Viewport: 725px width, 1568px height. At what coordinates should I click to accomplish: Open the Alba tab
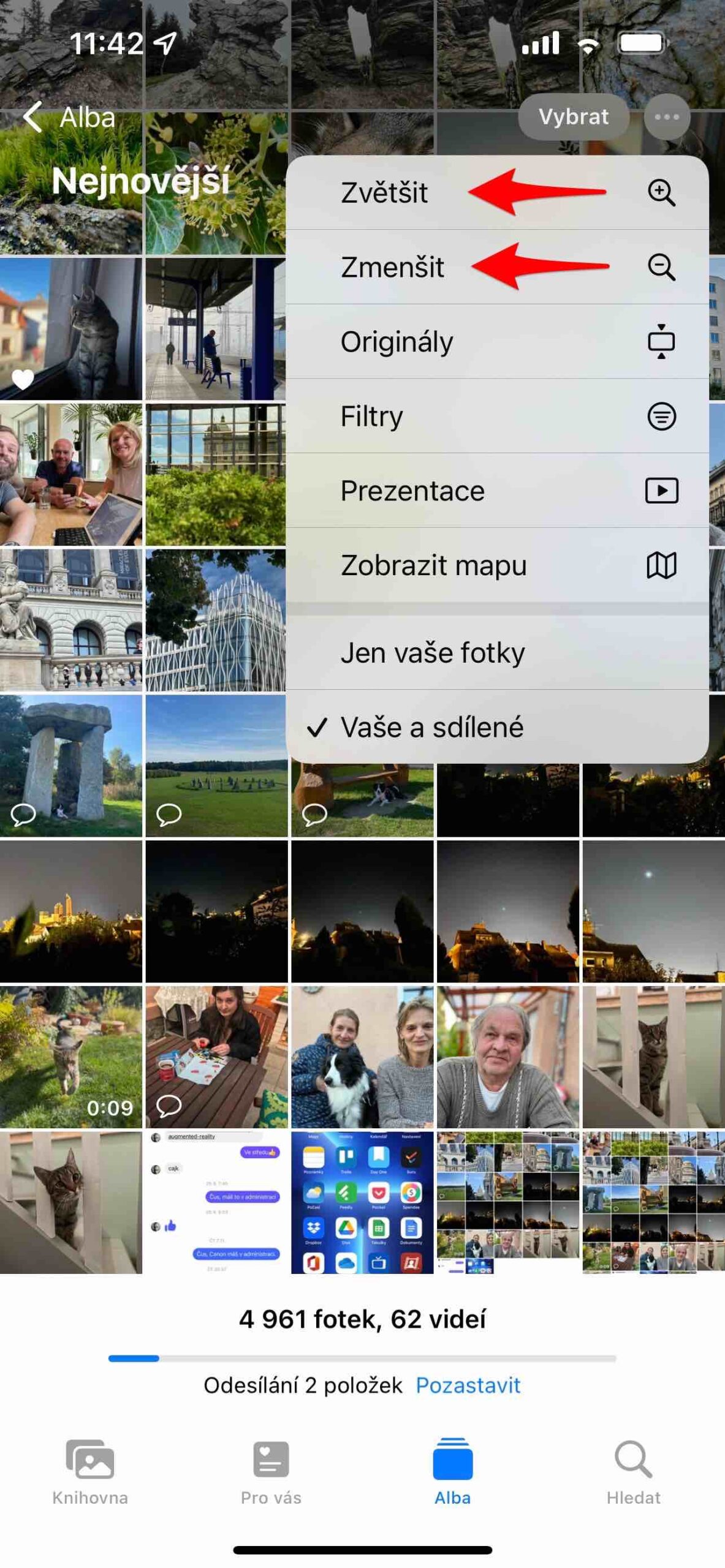(x=452, y=1472)
